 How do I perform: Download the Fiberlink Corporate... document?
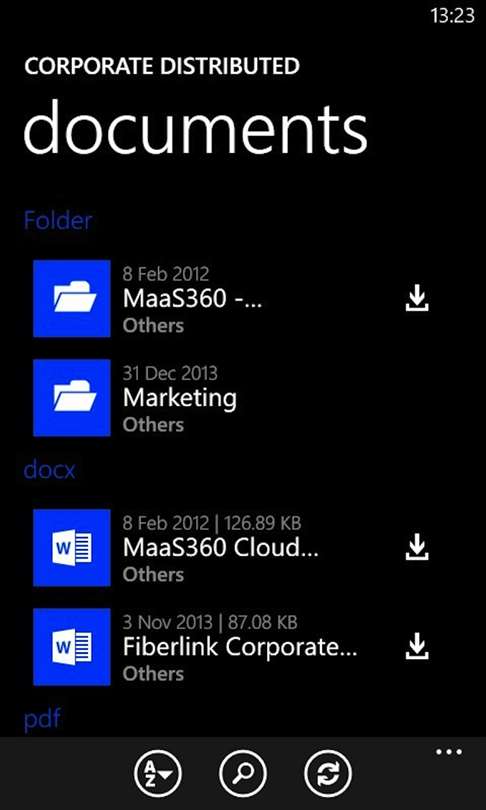pos(416,647)
